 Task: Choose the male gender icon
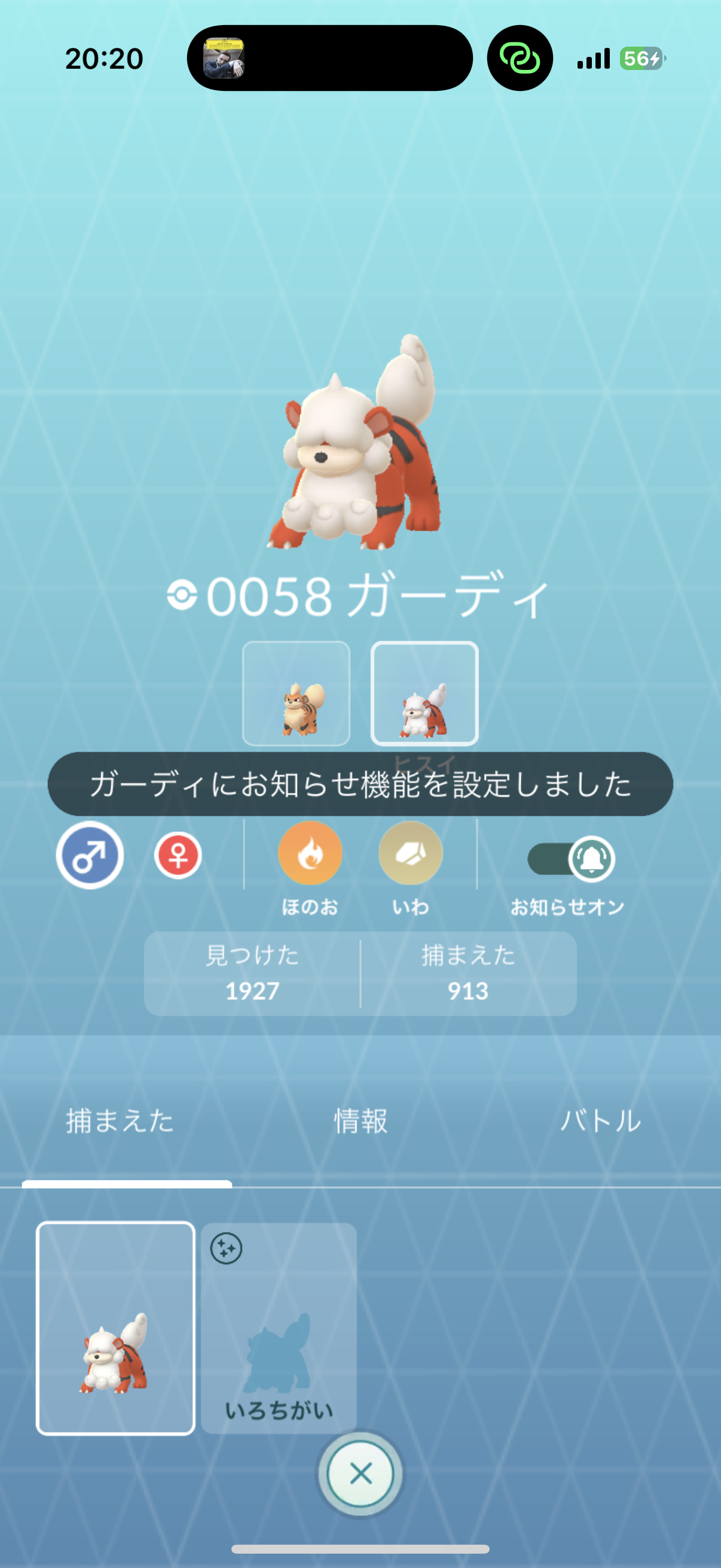point(90,855)
